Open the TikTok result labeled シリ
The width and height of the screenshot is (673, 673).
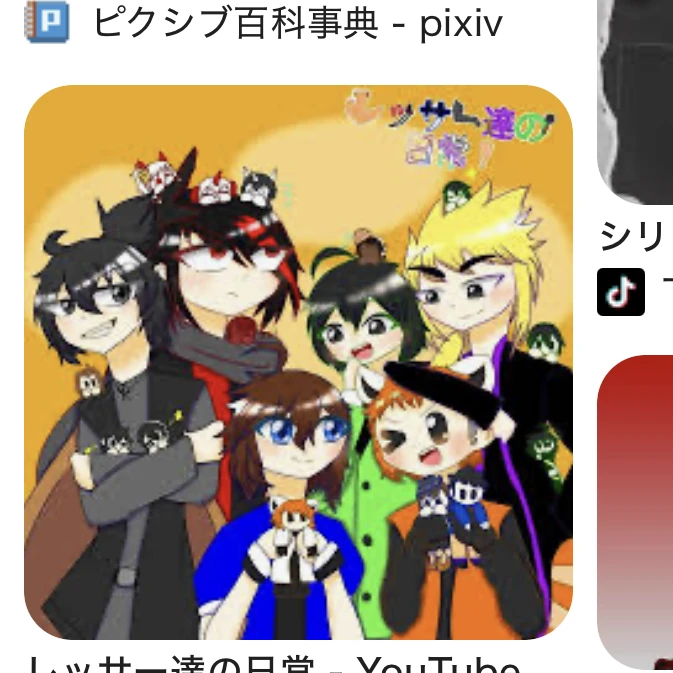tap(634, 238)
